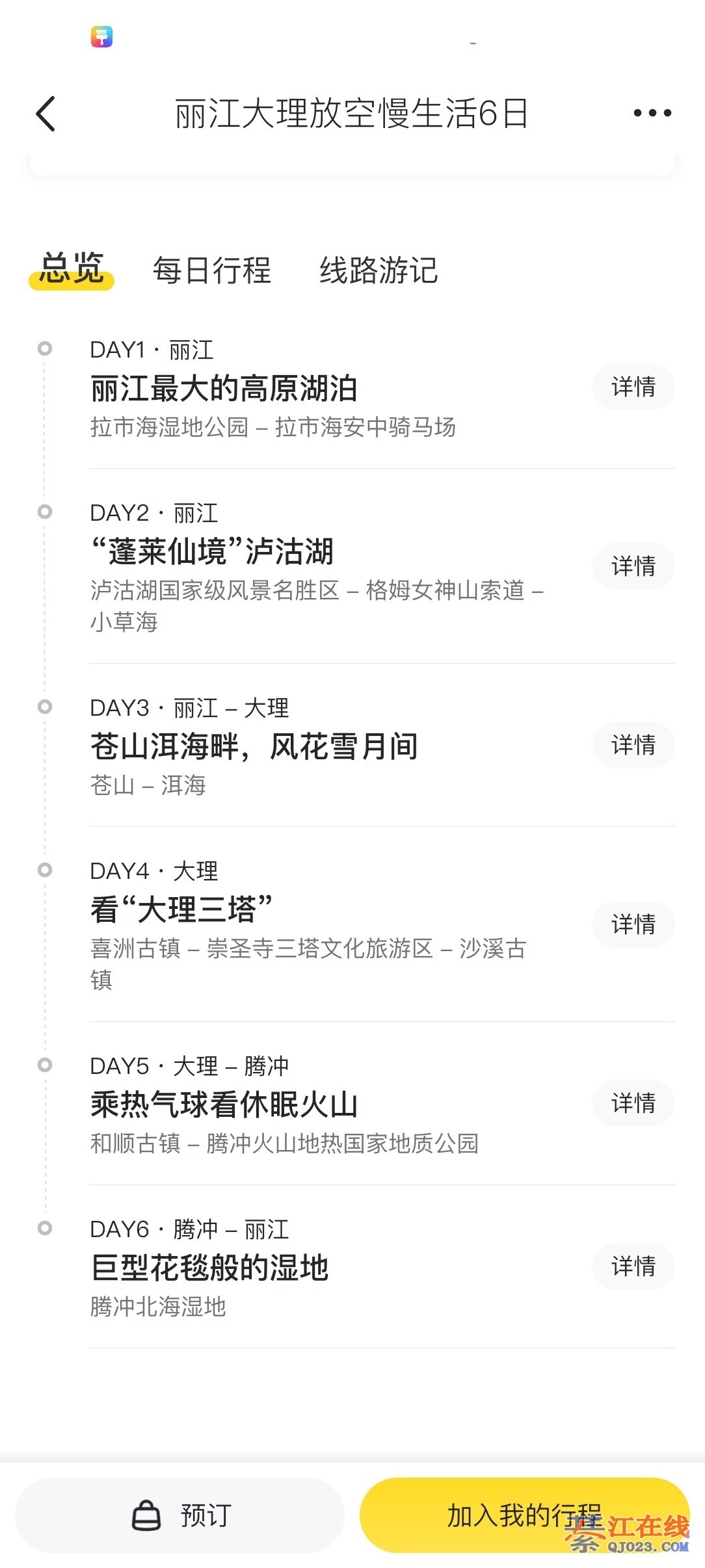Tap 详情 for DAY4 大理三塔

633,924
